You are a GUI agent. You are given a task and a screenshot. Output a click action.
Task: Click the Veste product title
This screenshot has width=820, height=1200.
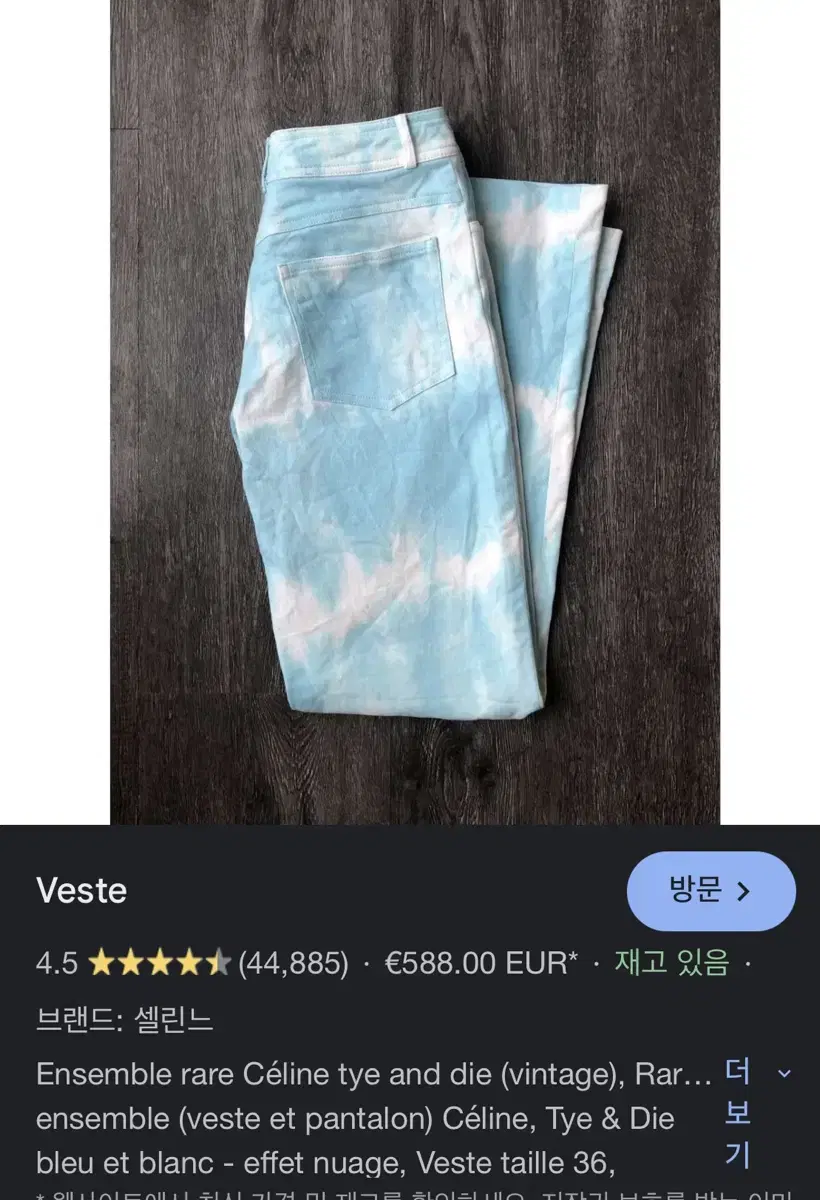point(82,891)
